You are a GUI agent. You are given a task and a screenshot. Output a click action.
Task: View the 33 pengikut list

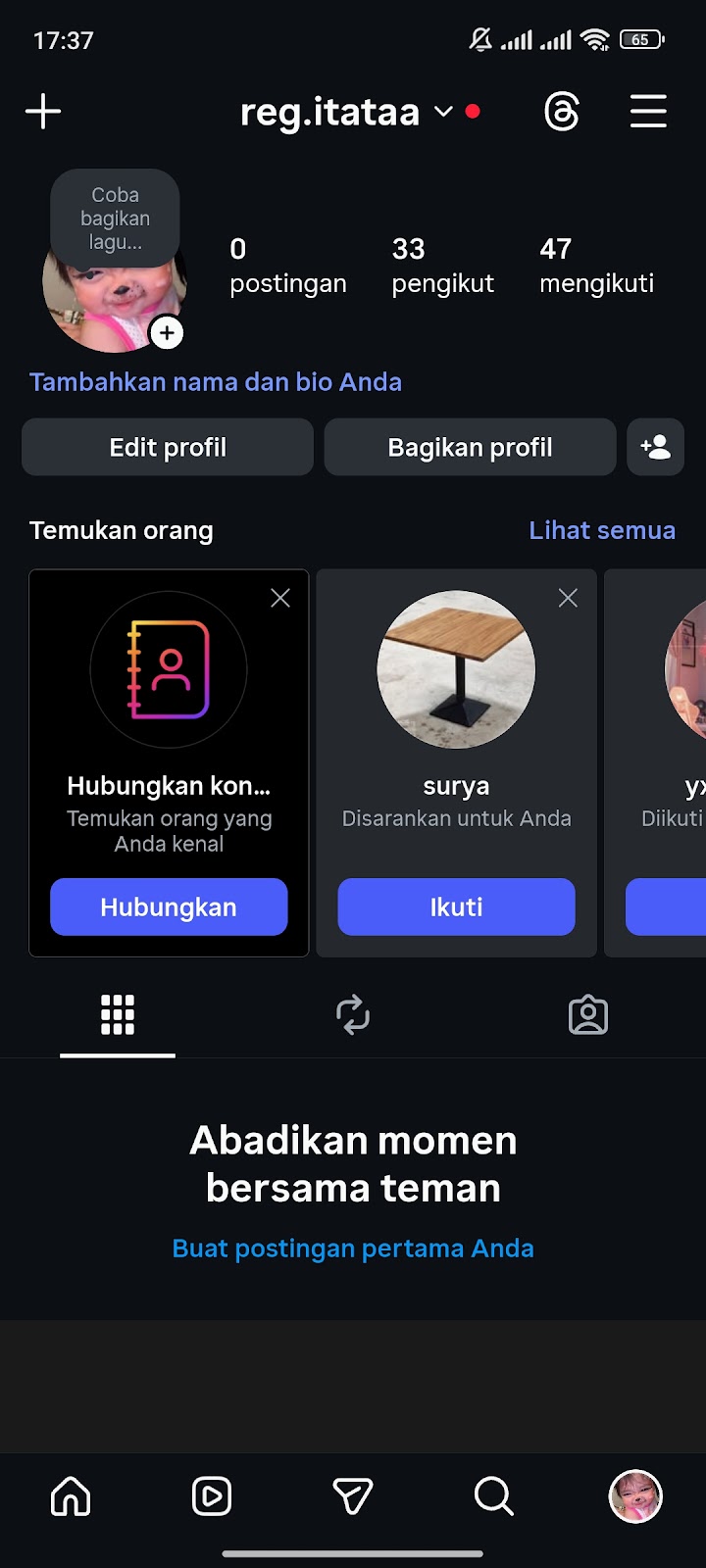click(x=442, y=266)
